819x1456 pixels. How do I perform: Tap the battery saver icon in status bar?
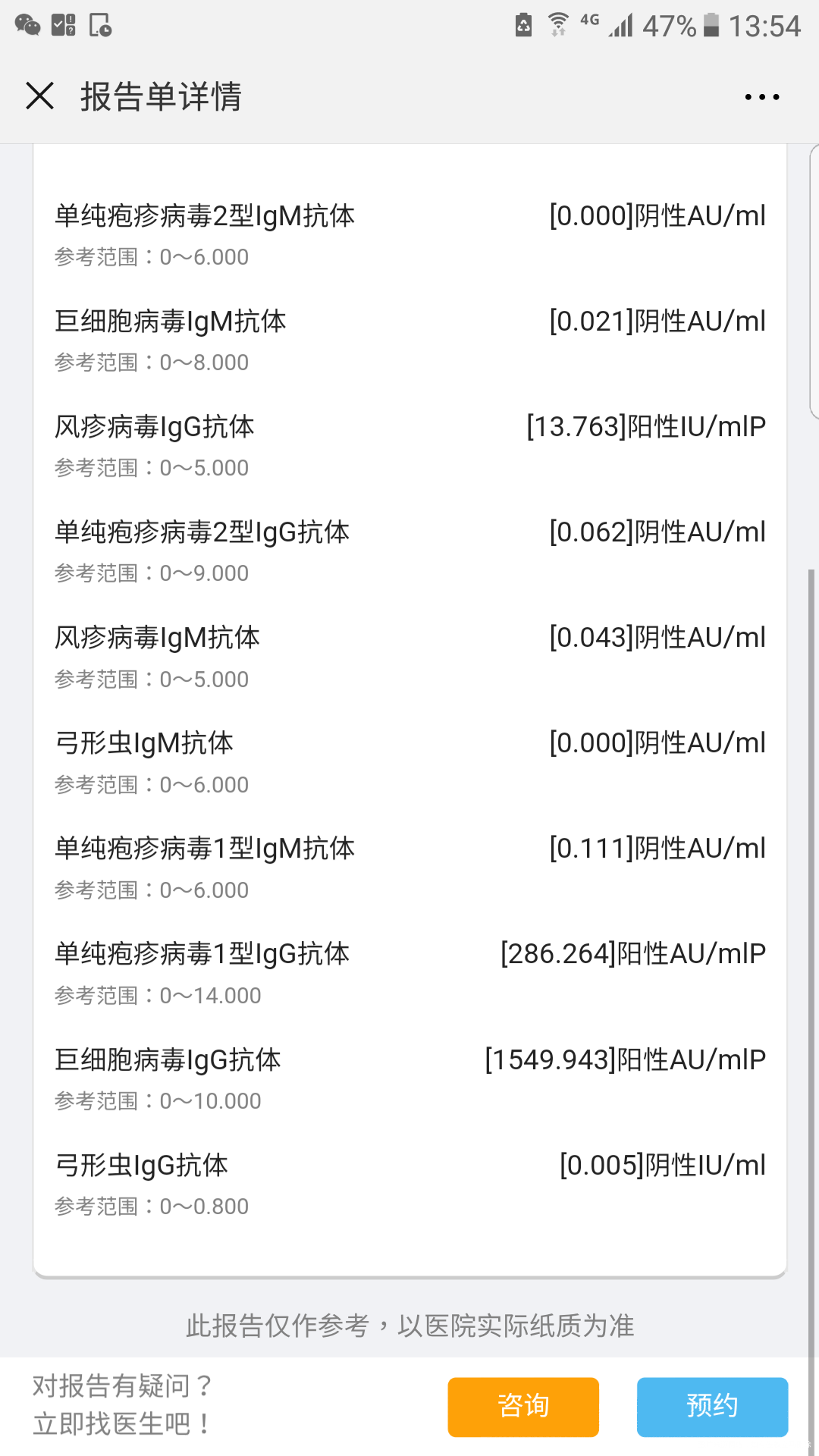(525, 25)
